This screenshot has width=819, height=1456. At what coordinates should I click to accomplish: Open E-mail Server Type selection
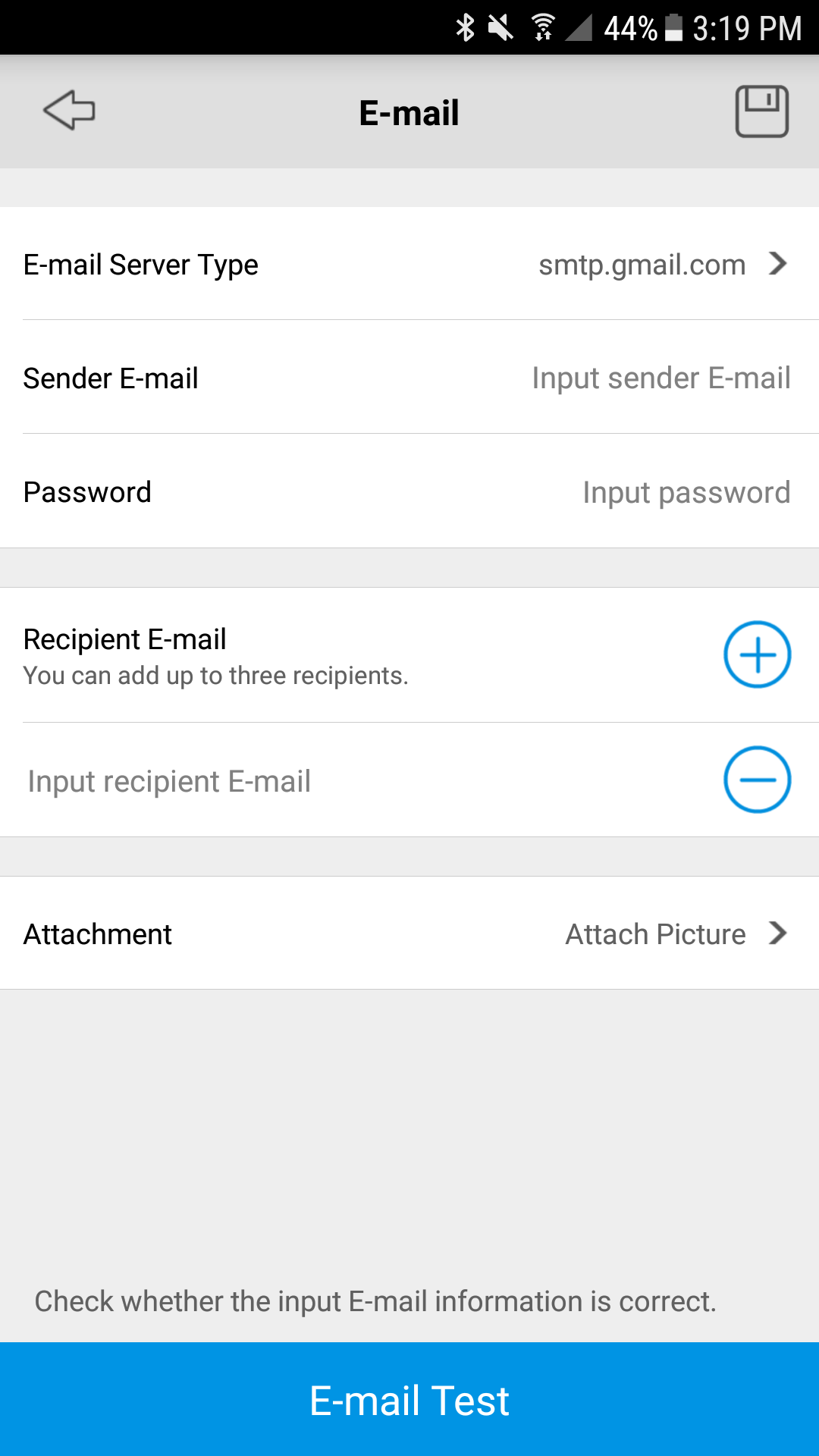click(x=661, y=265)
